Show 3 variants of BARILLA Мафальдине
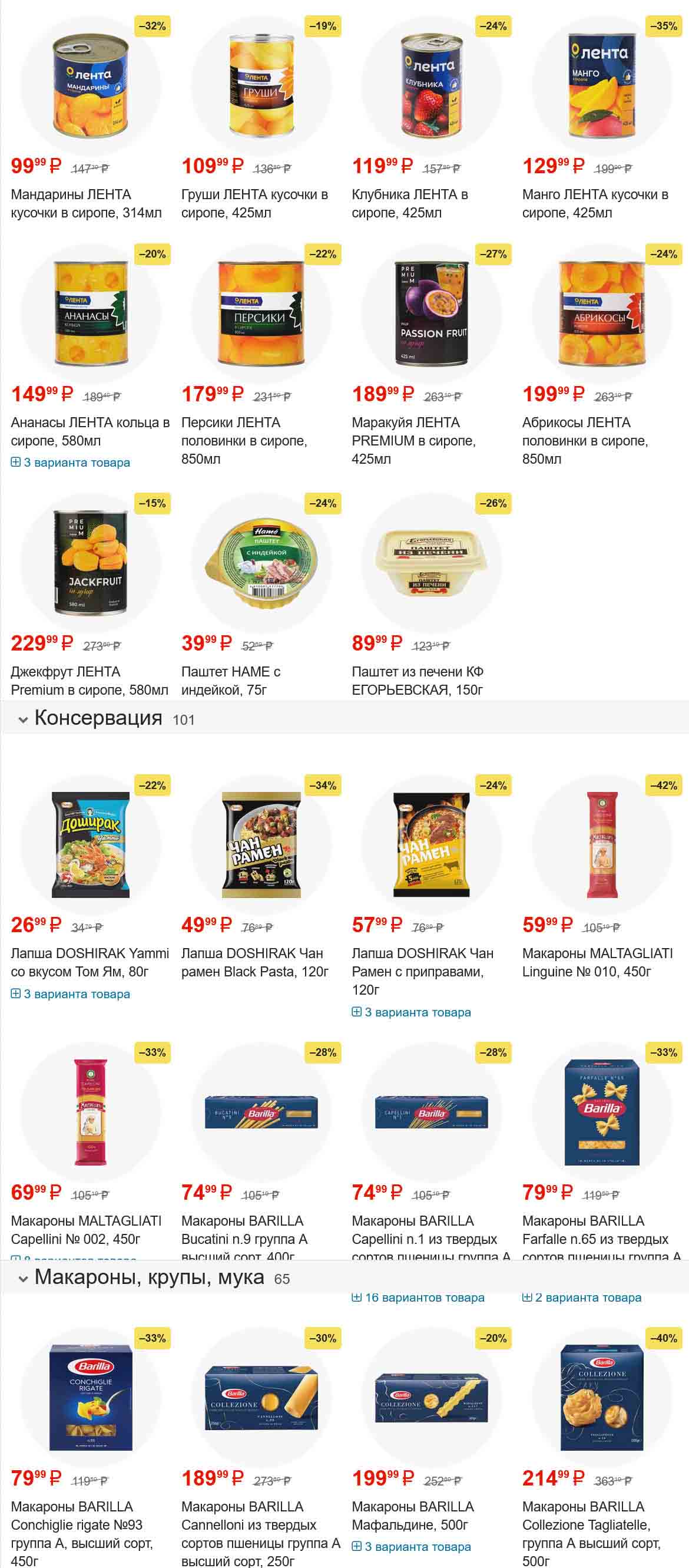This screenshot has width=689, height=1568. coord(412,1546)
